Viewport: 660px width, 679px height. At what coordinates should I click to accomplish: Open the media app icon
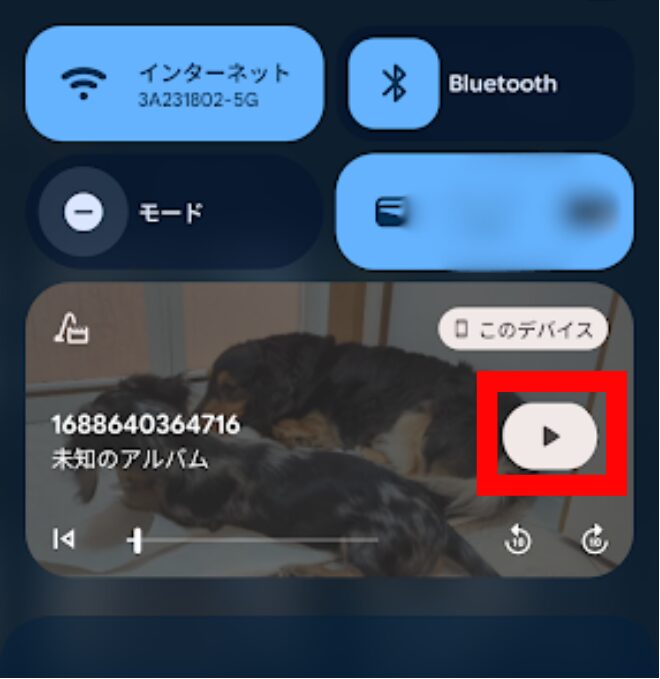click(x=70, y=330)
